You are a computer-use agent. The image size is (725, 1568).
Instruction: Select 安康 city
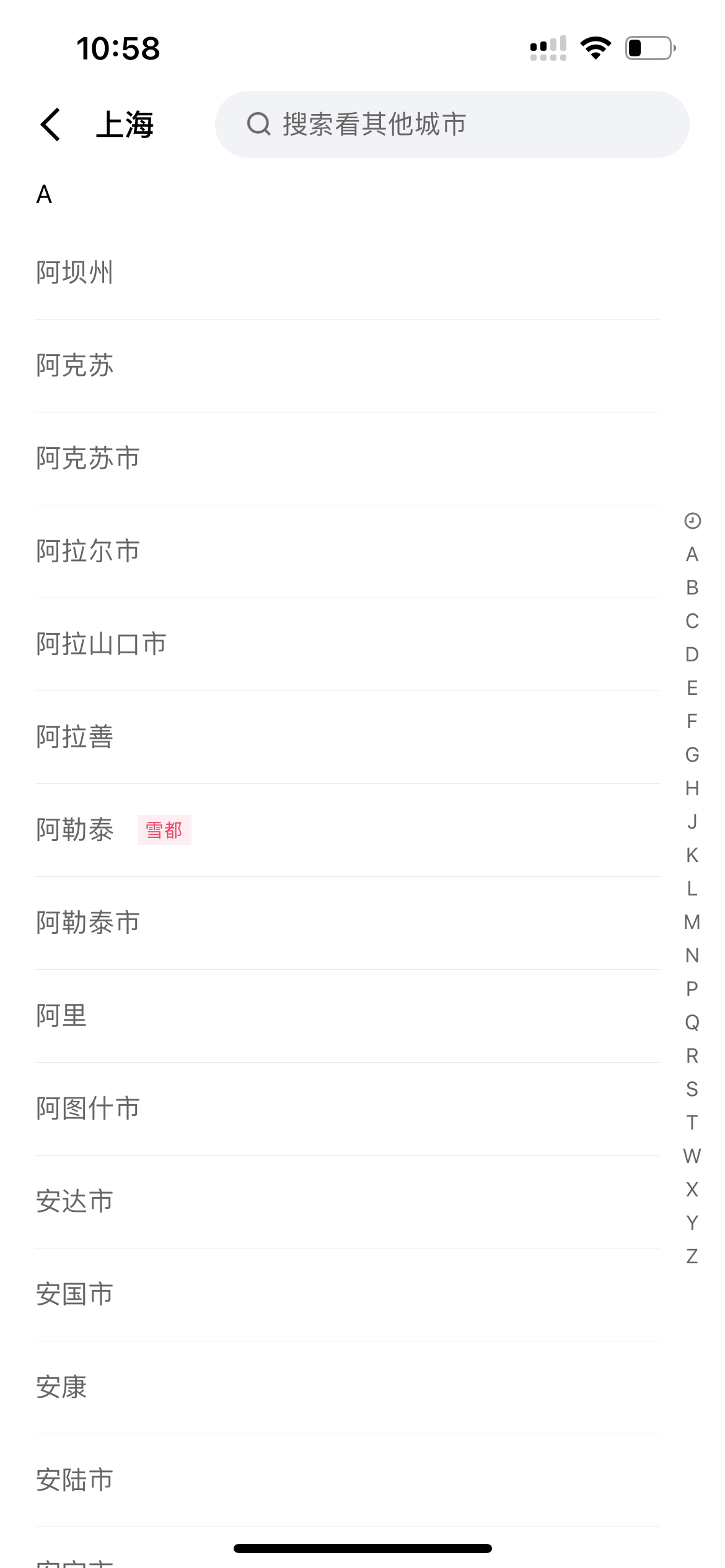[61, 1387]
